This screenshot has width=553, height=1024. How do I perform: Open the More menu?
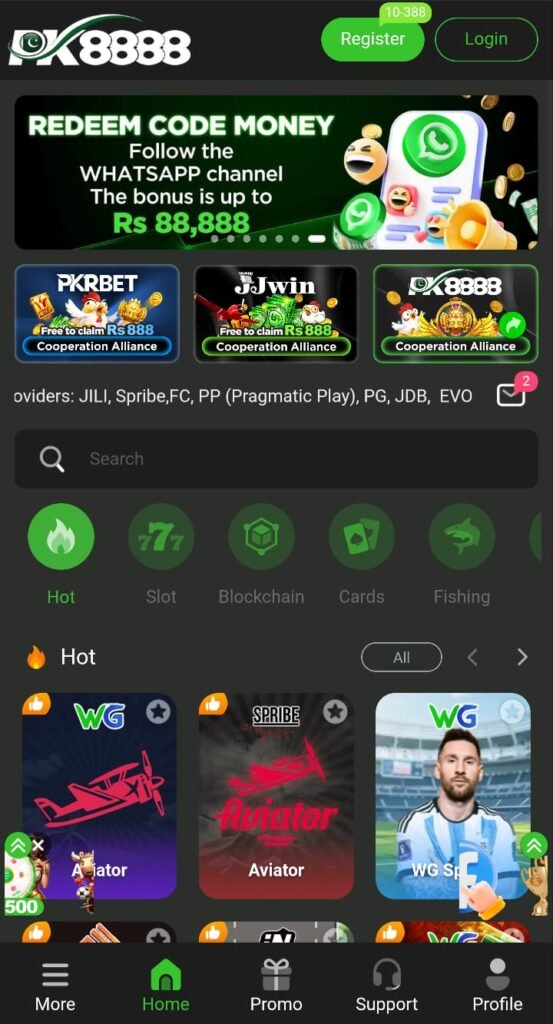coord(55,986)
